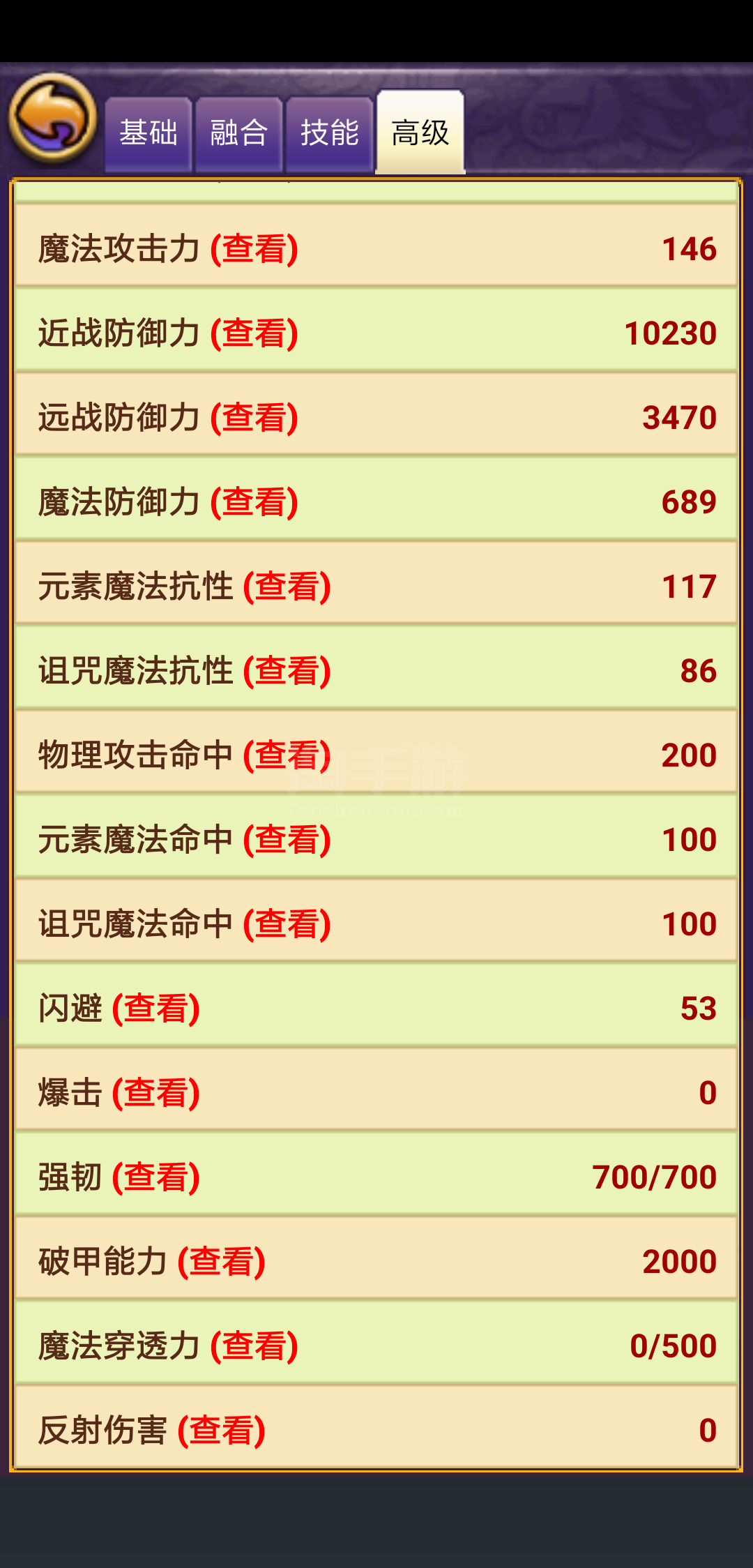The width and height of the screenshot is (753, 1568).
Task: Open the 查看 link for 诅咒魔法命中
Action: point(287,925)
